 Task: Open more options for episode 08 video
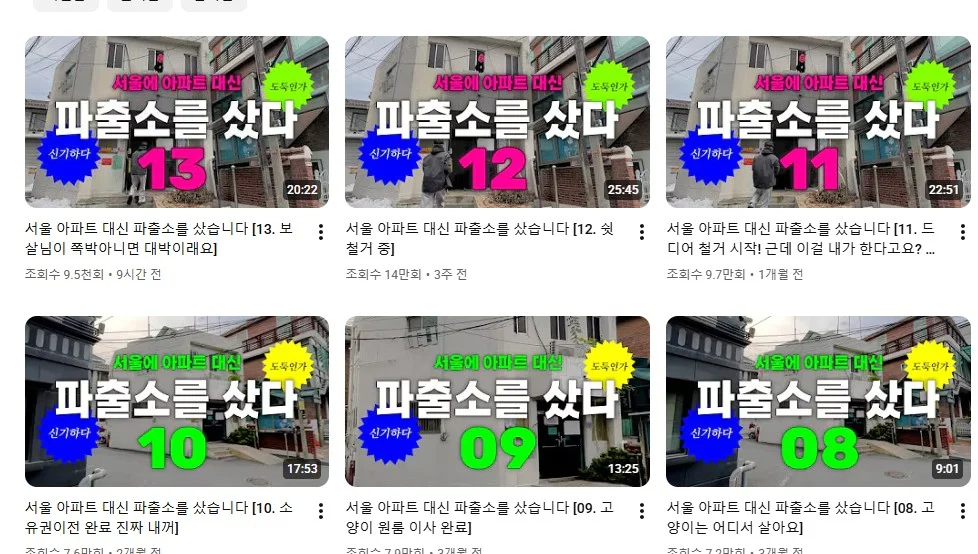click(962, 512)
